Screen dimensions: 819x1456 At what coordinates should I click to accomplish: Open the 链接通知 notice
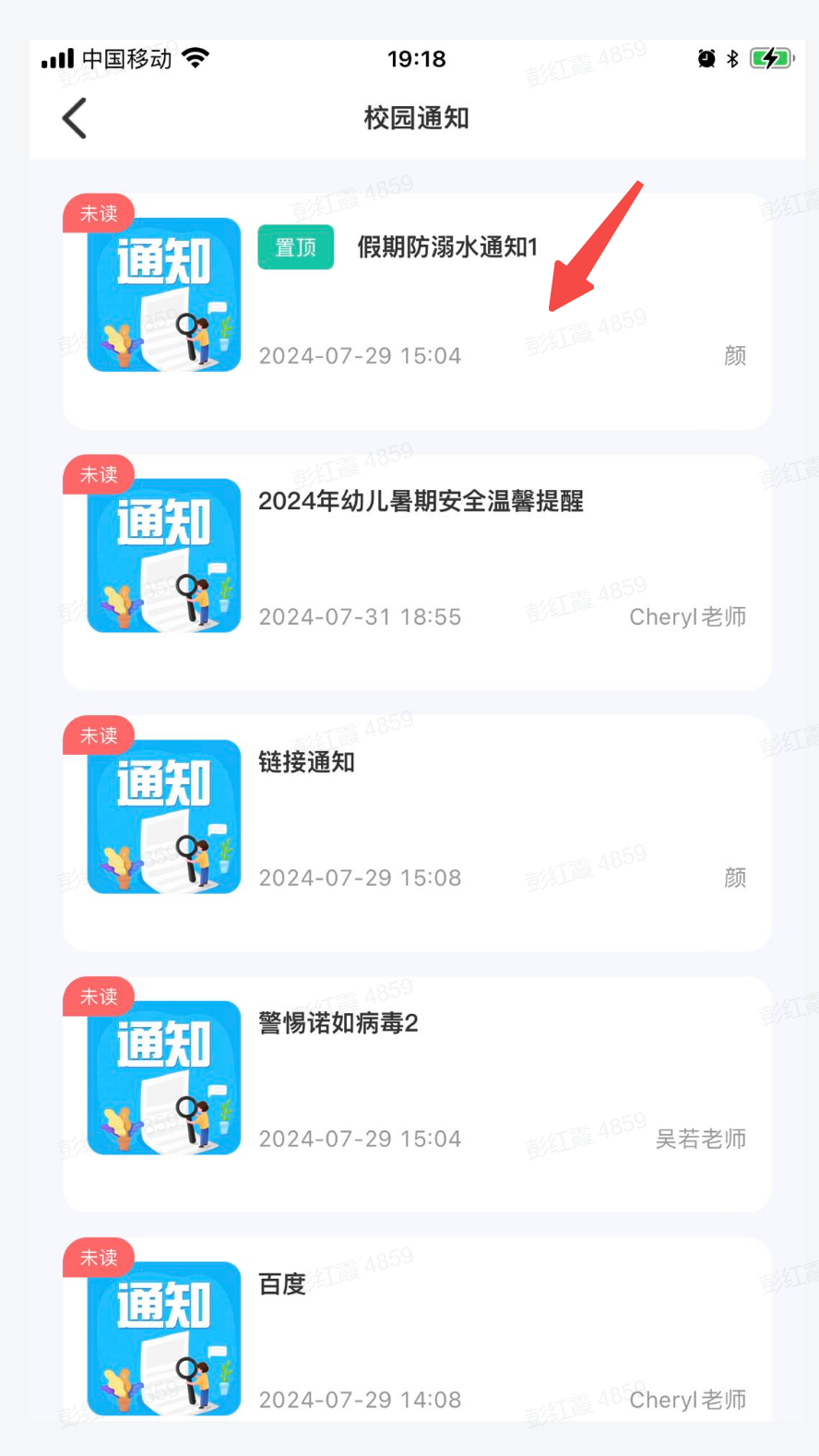[307, 762]
